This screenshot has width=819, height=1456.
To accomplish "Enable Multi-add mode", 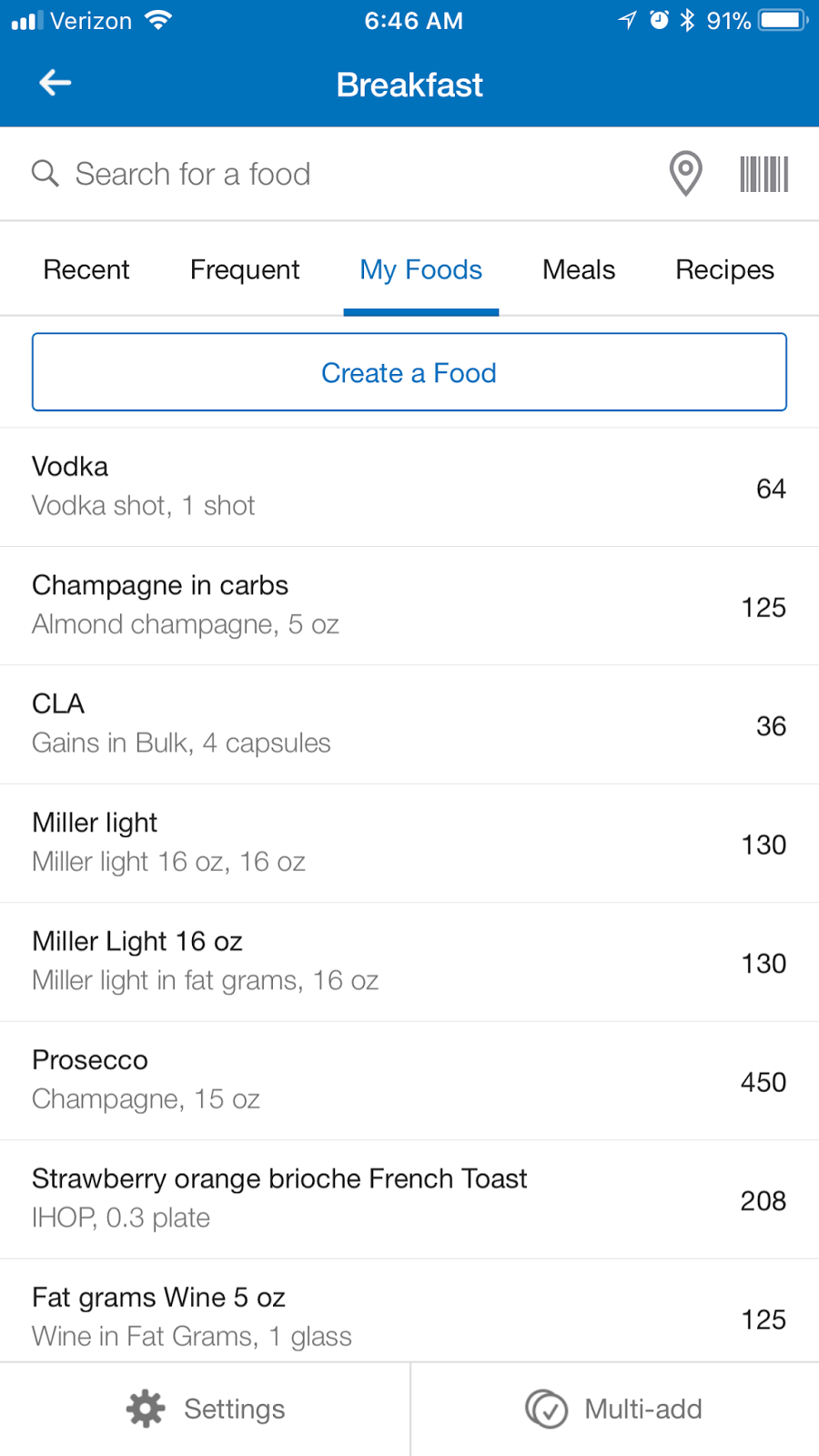I will [x=615, y=1409].
